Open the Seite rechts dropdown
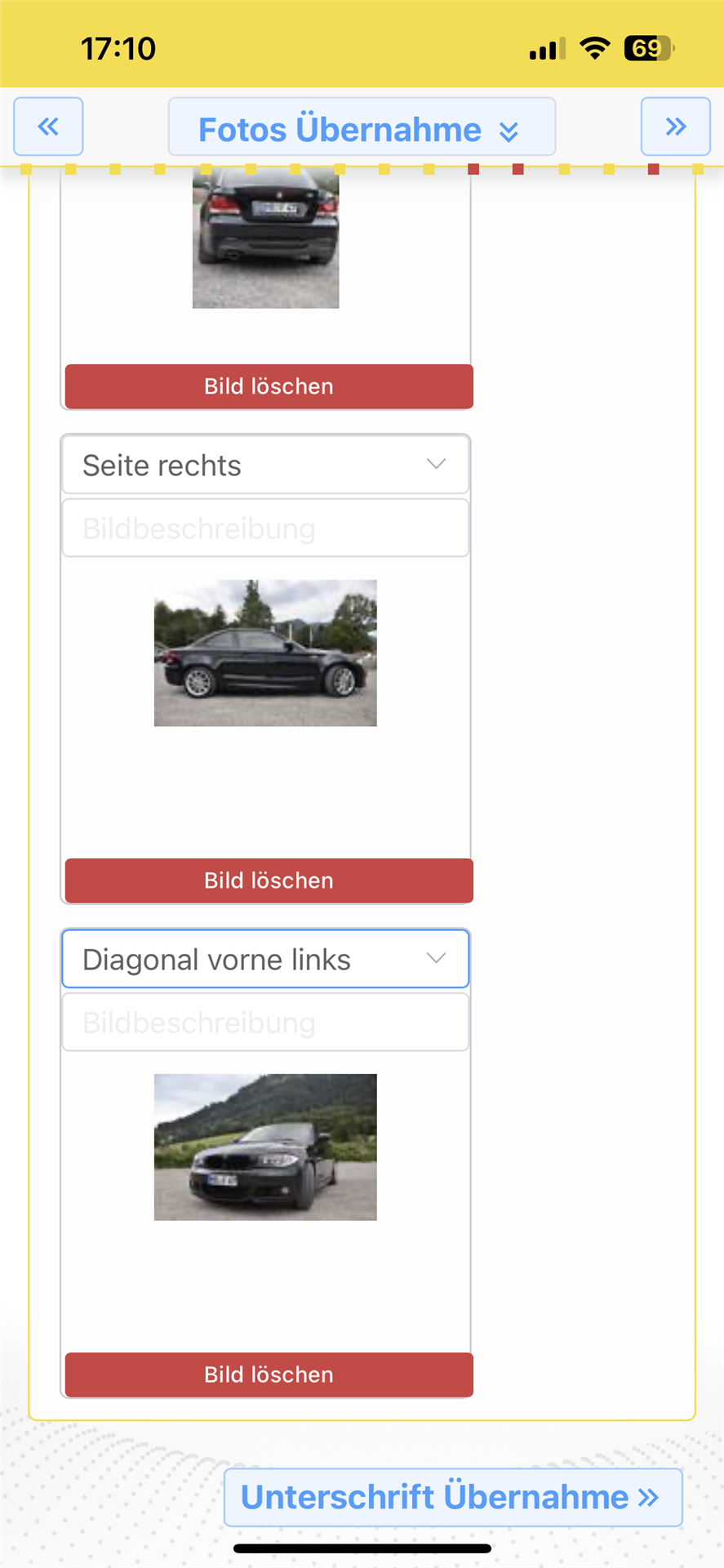The height and width of the screenshot is (1568, 724). tap(265, 465)
